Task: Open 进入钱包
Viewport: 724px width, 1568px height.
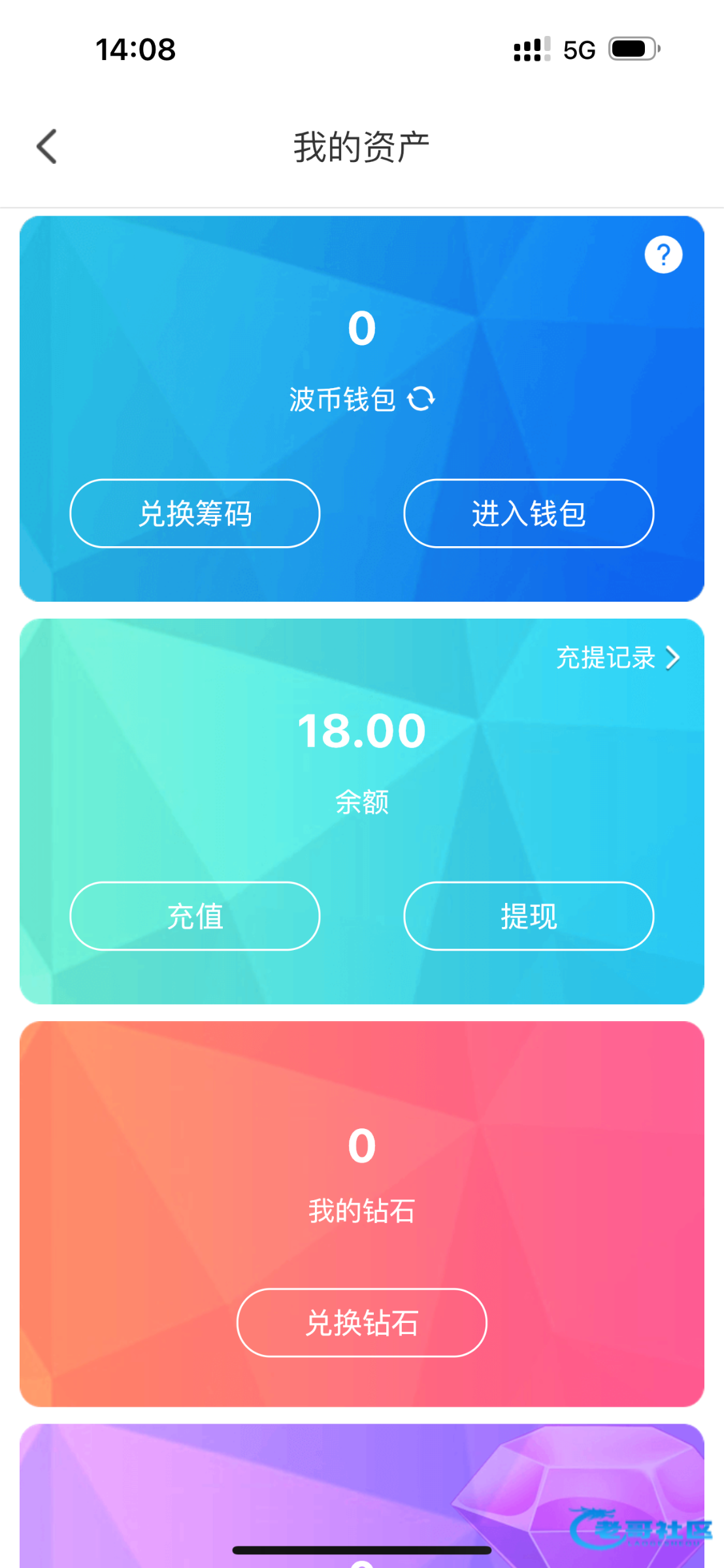Action: pyautogui.click(x=529, y=514)
